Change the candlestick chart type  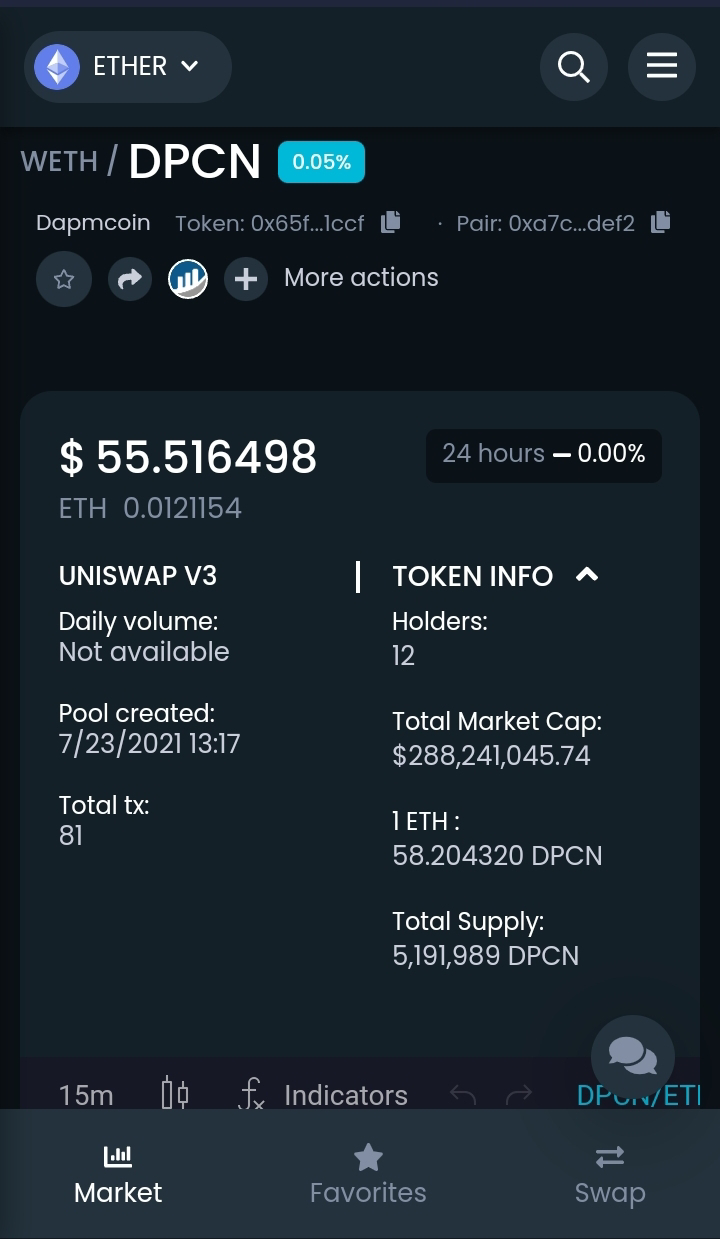[x=175, y=1095]
